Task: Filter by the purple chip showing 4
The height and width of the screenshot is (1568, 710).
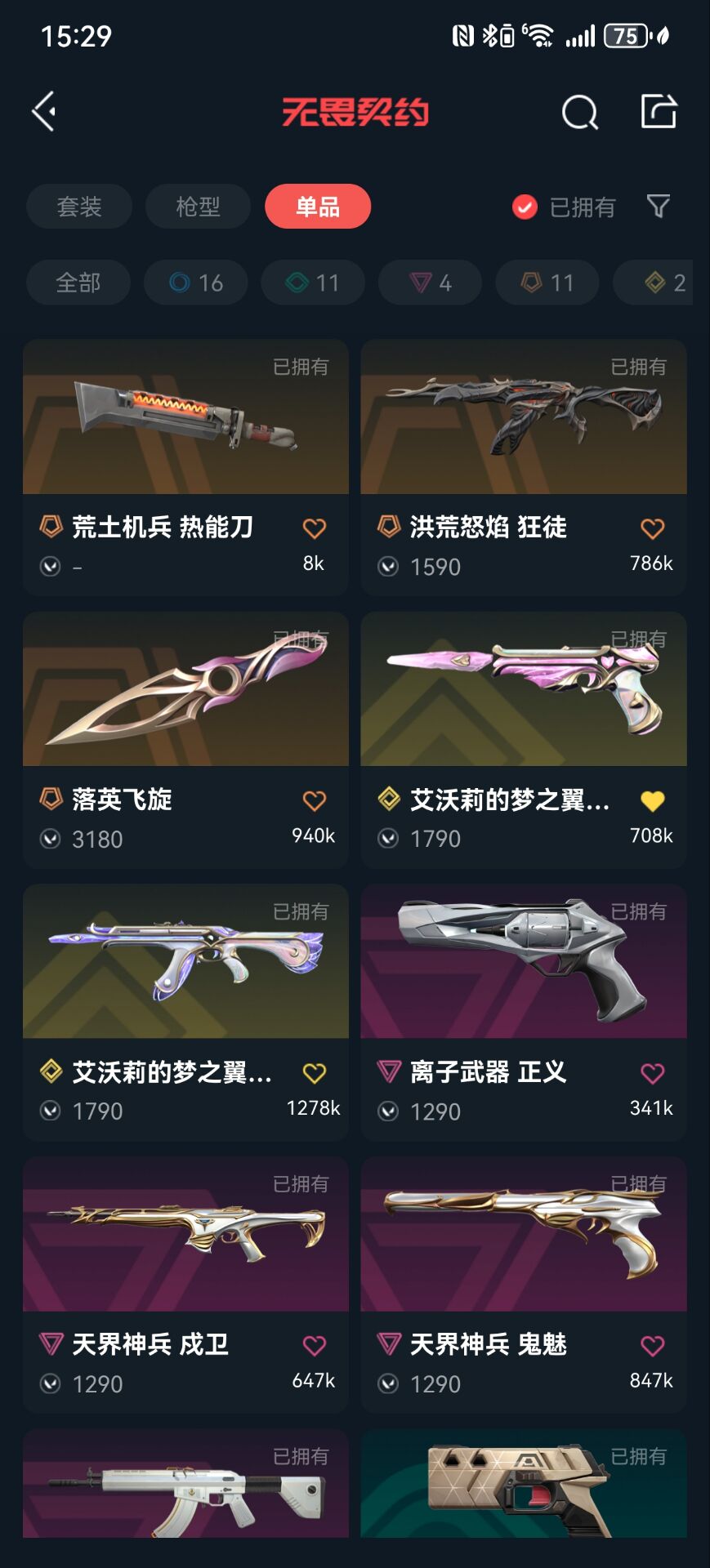Action: coord(430,283)
